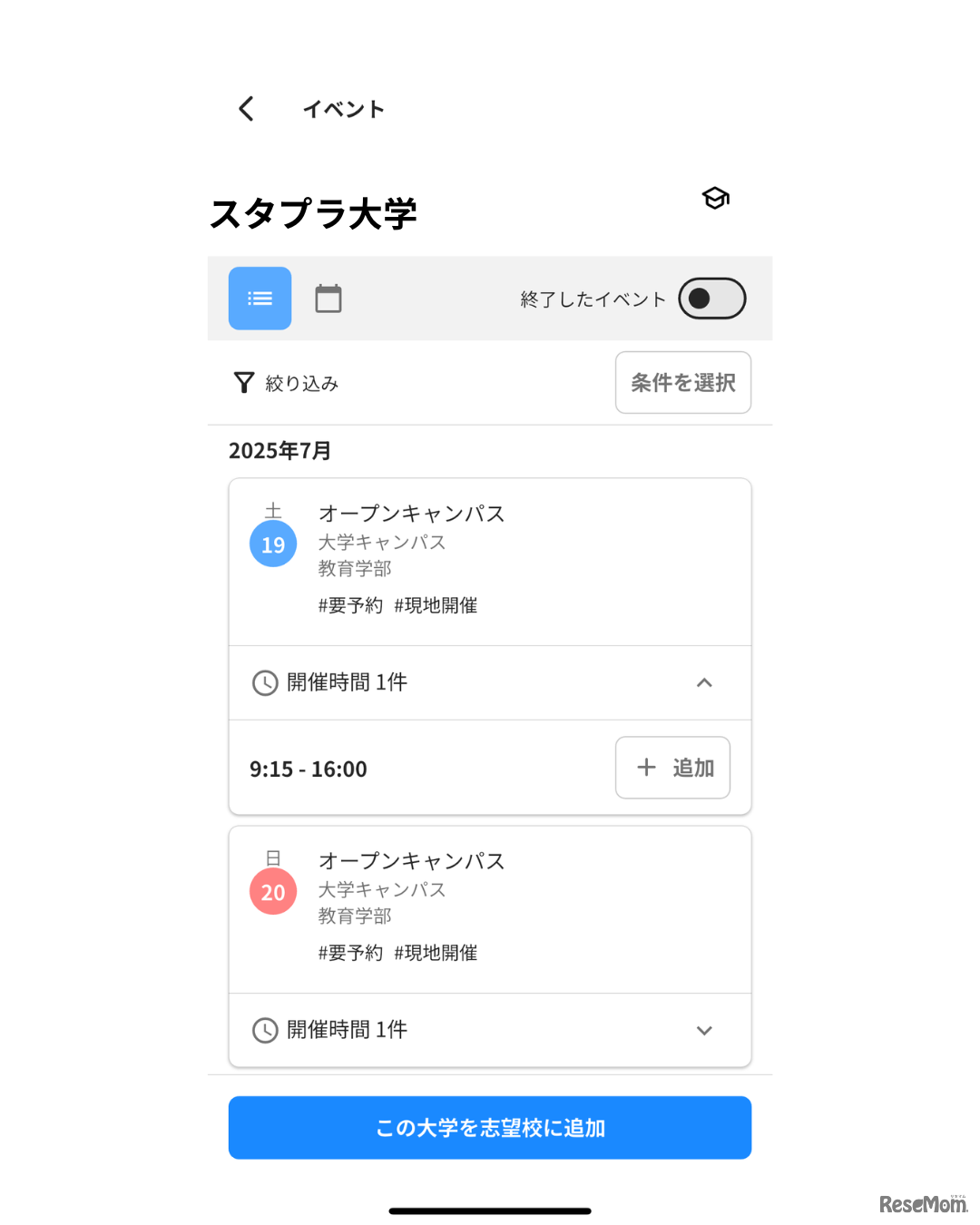
Task: Collapse the July 19 開催時間 section
Action: coord(704,682)
